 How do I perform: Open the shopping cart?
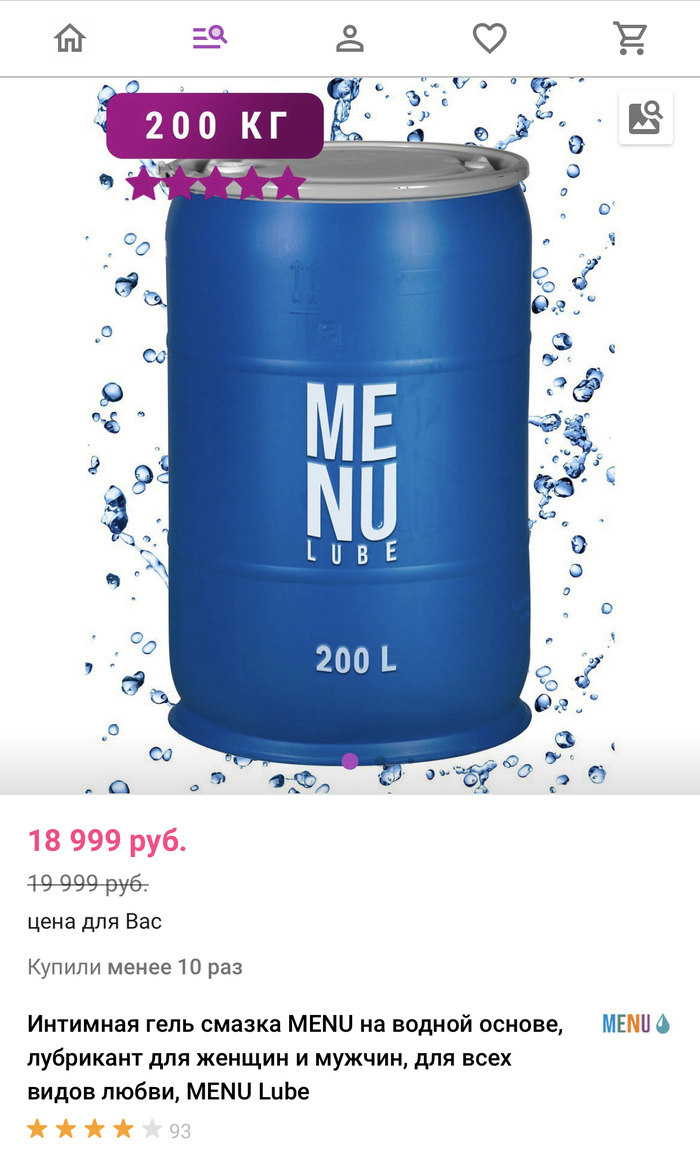coord(630,39)
